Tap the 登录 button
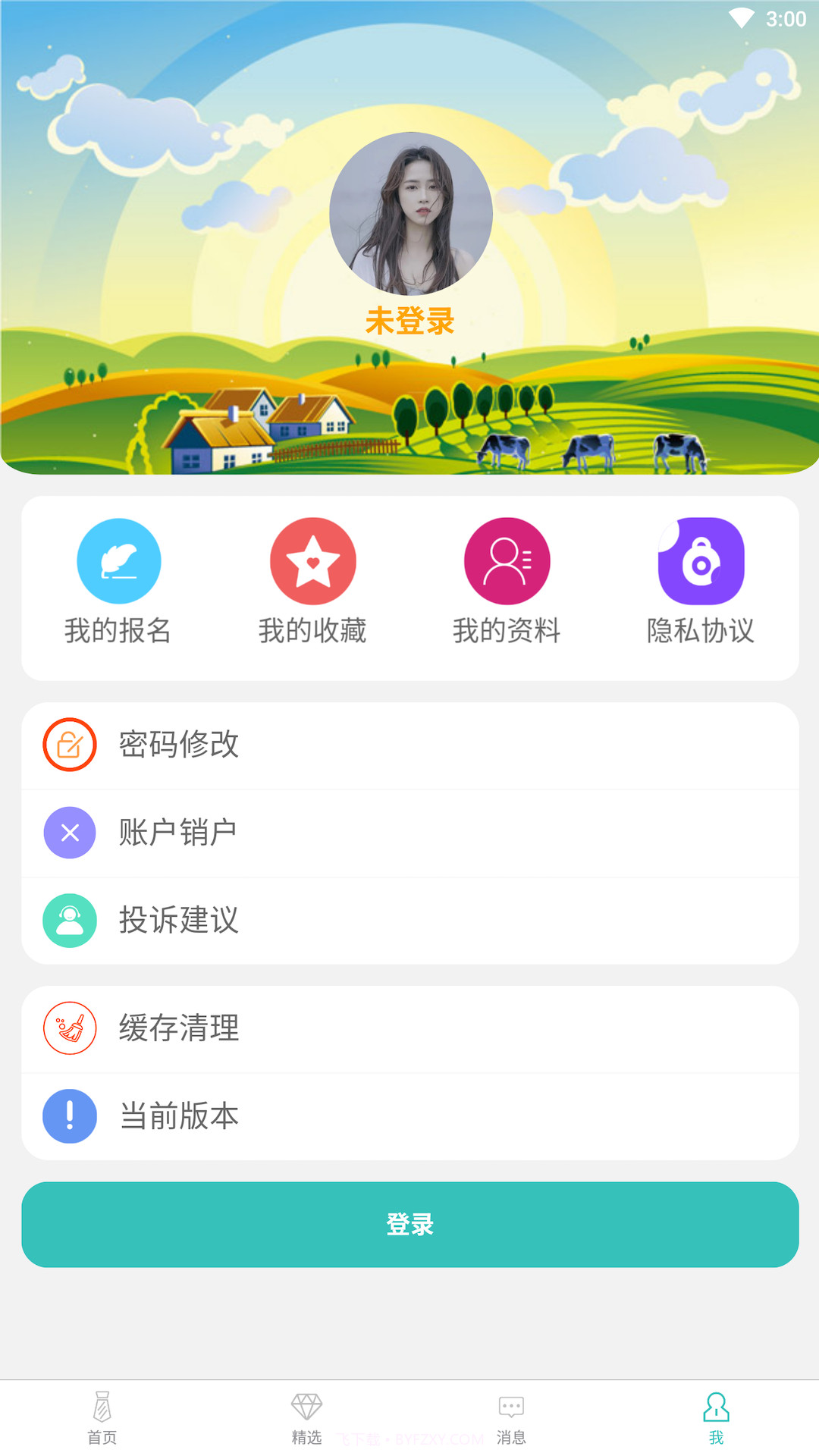 coord(409,1224)
